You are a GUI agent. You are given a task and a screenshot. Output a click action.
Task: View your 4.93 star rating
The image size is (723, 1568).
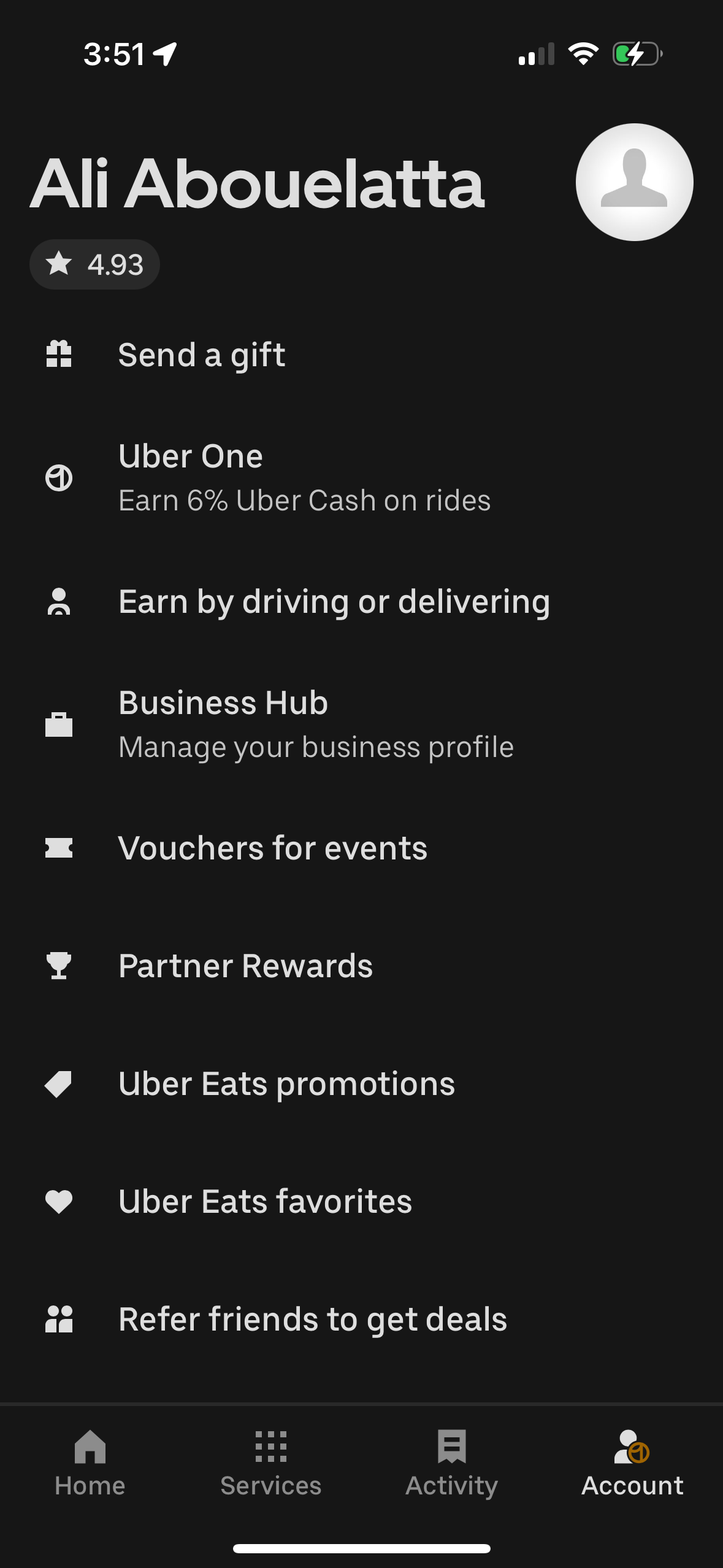click(x=95, y=264)
